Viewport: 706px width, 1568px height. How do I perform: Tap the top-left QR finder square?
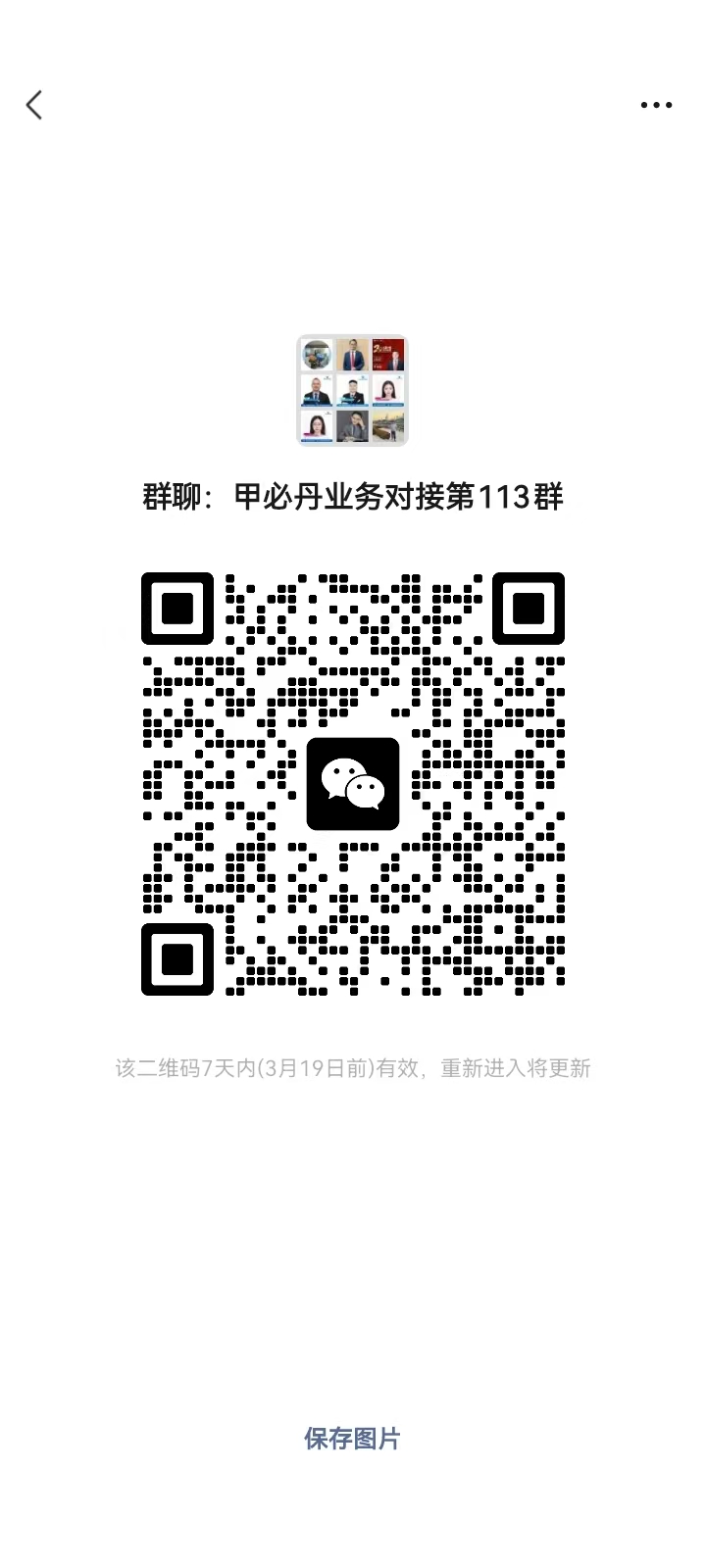click(x=177, y=610)
